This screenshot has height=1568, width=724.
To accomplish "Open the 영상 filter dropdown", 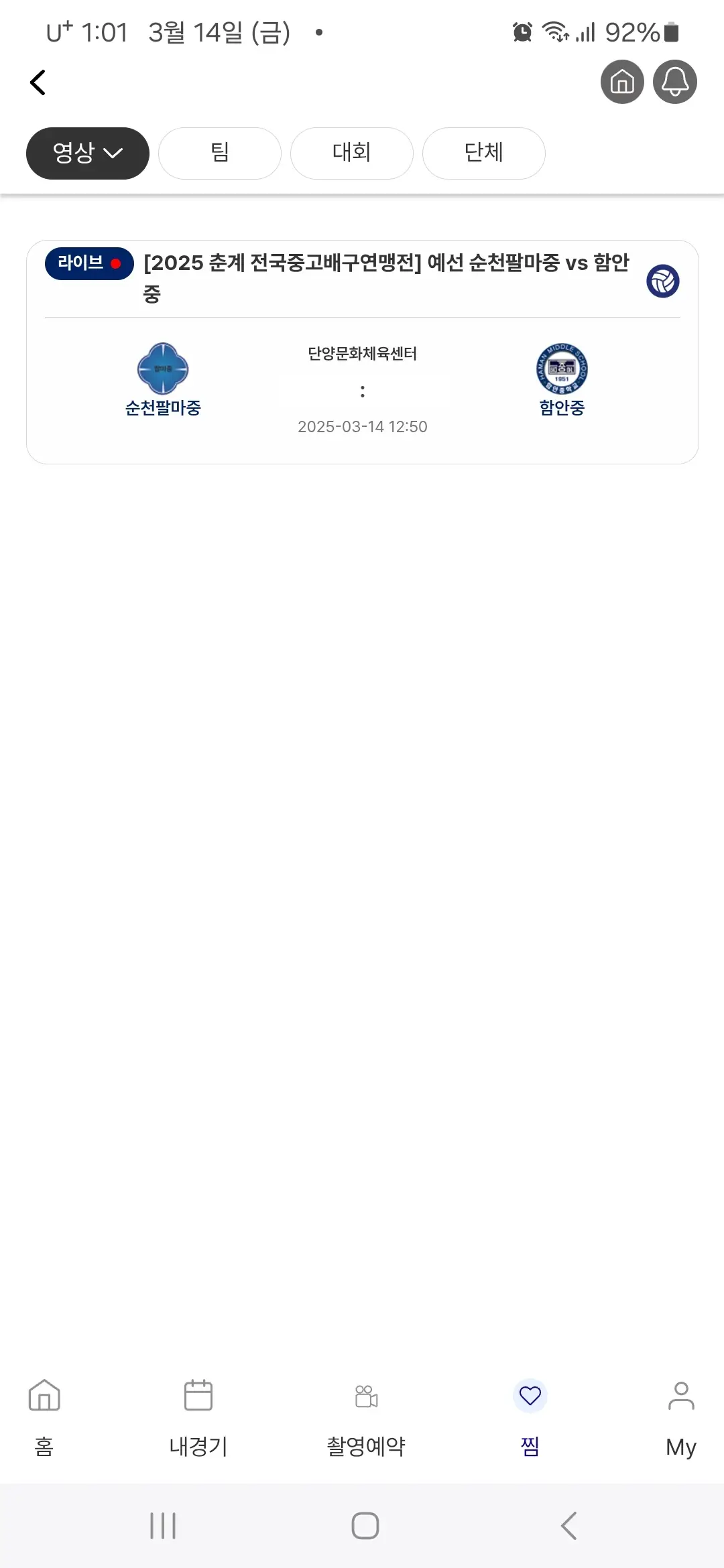I will (x=87, y=153).
